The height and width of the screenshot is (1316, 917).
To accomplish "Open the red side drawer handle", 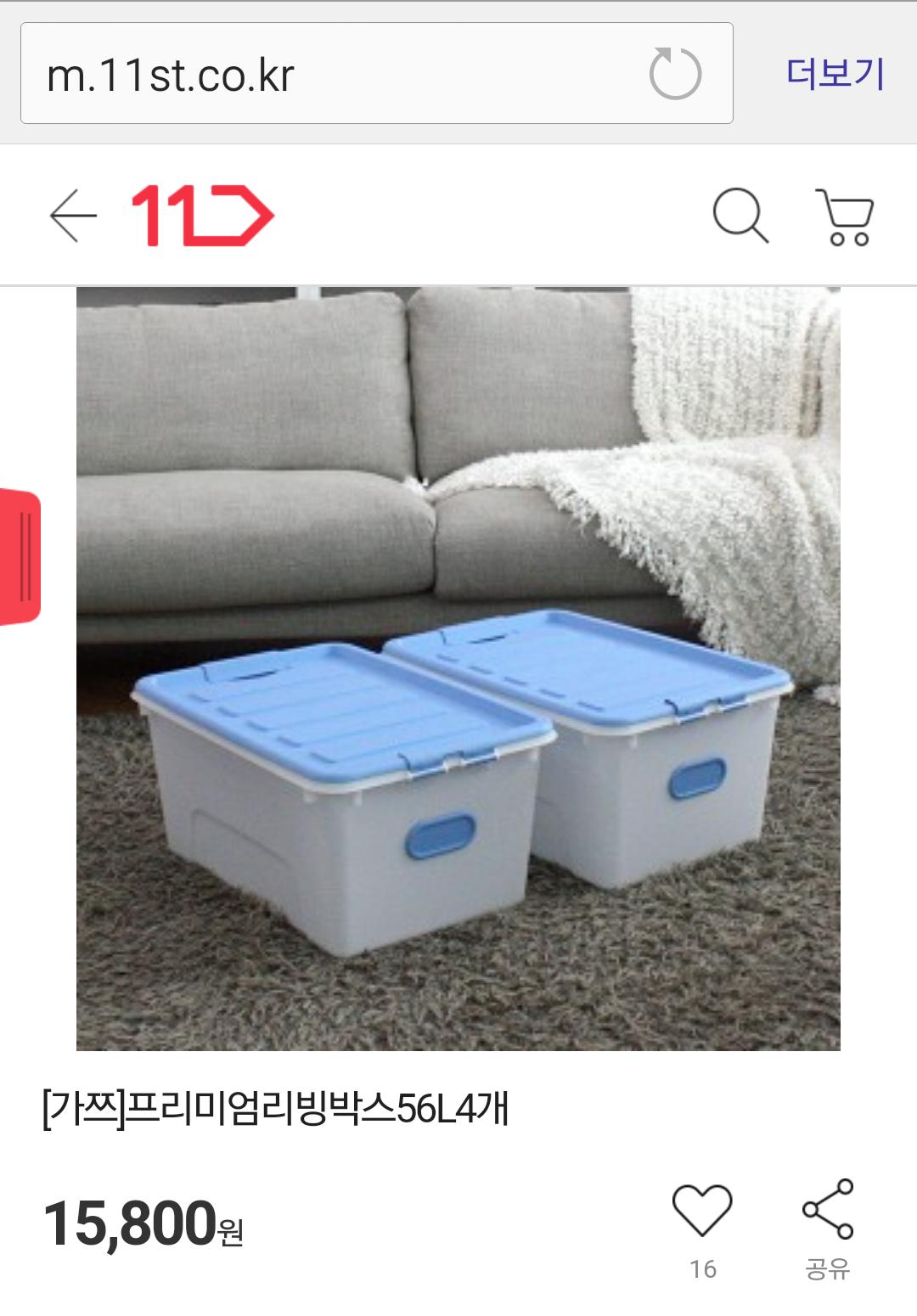I will pyautogui.click(x=20, y=557).
